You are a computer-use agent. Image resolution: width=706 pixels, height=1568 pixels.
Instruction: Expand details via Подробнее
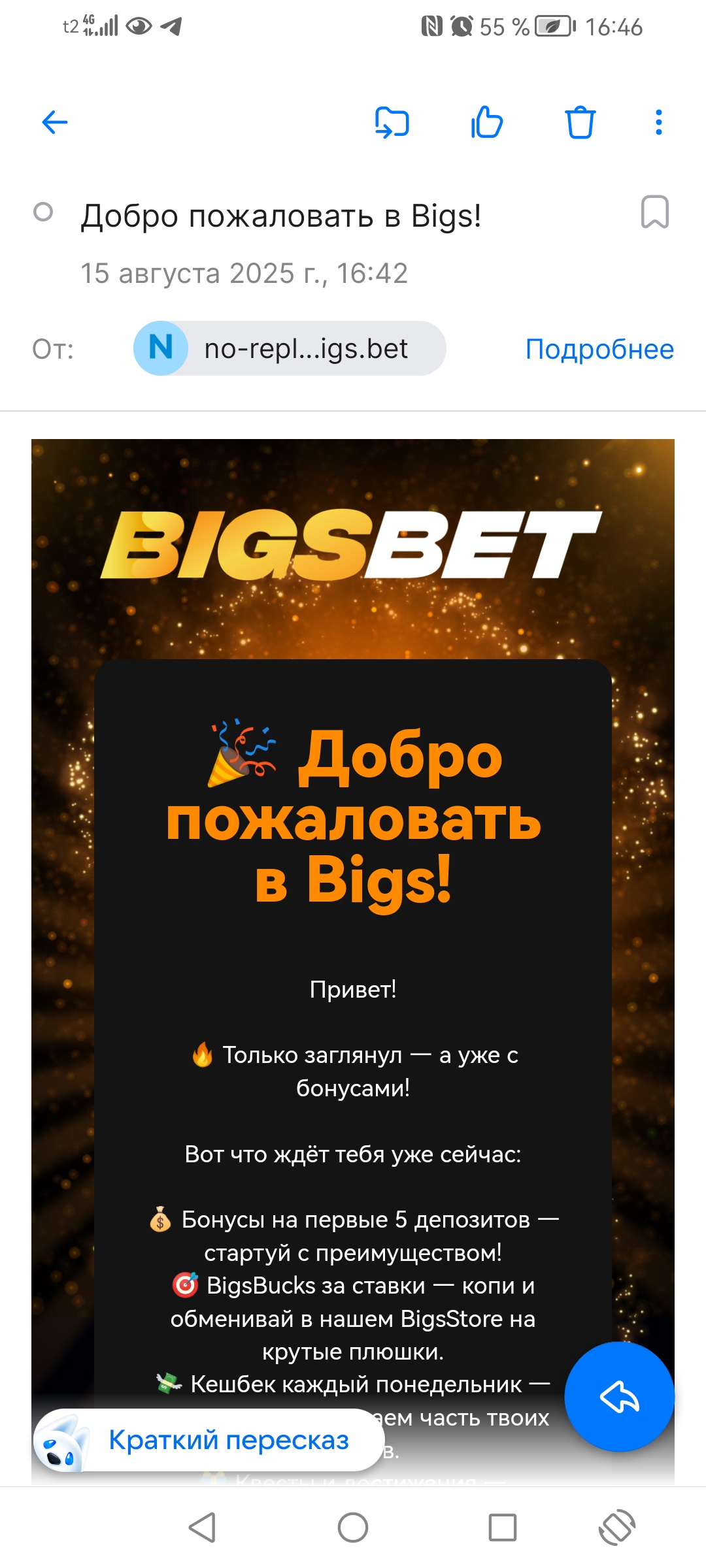[x=599, y=349]
